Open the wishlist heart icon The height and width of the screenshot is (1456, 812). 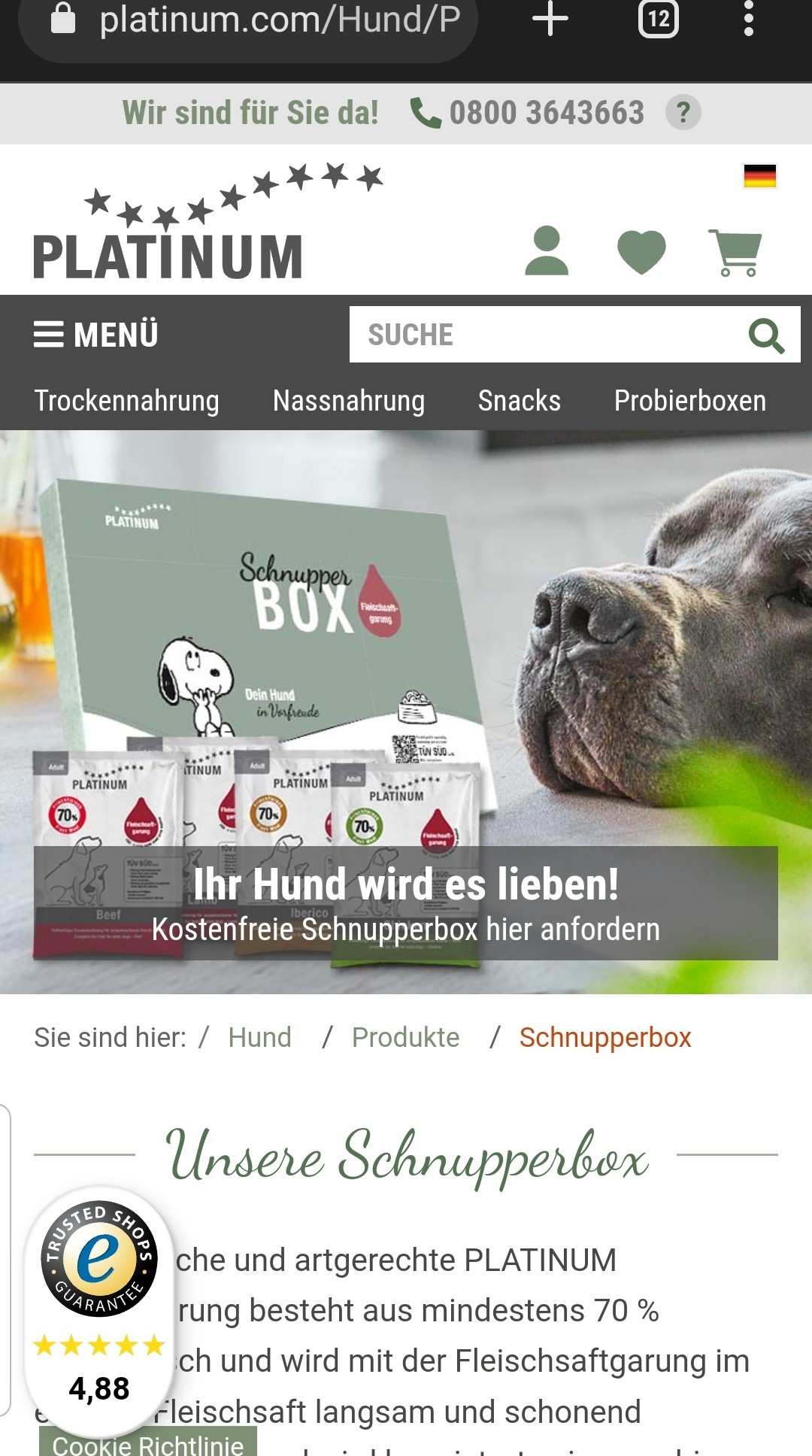(641, 251)
